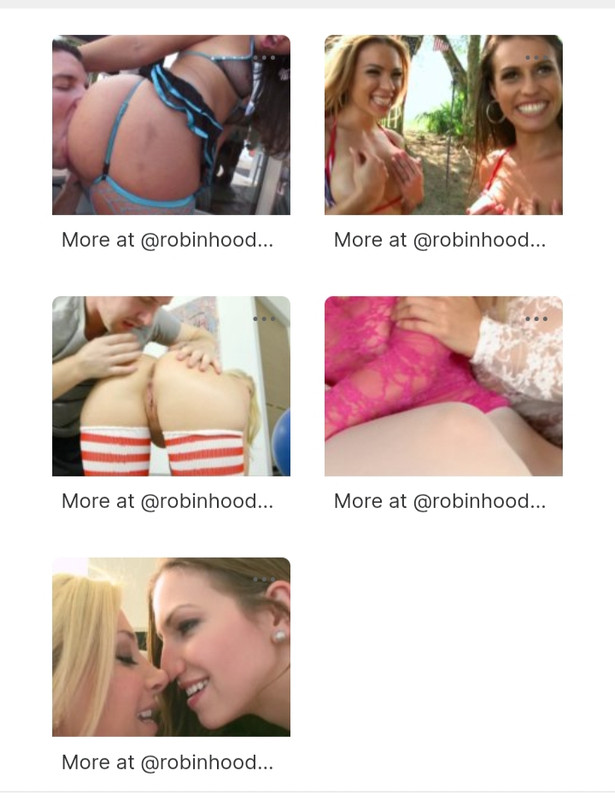Open overflow menu on the blue lingerie tile
615x800 pixels.
click(x=264, y=58)
